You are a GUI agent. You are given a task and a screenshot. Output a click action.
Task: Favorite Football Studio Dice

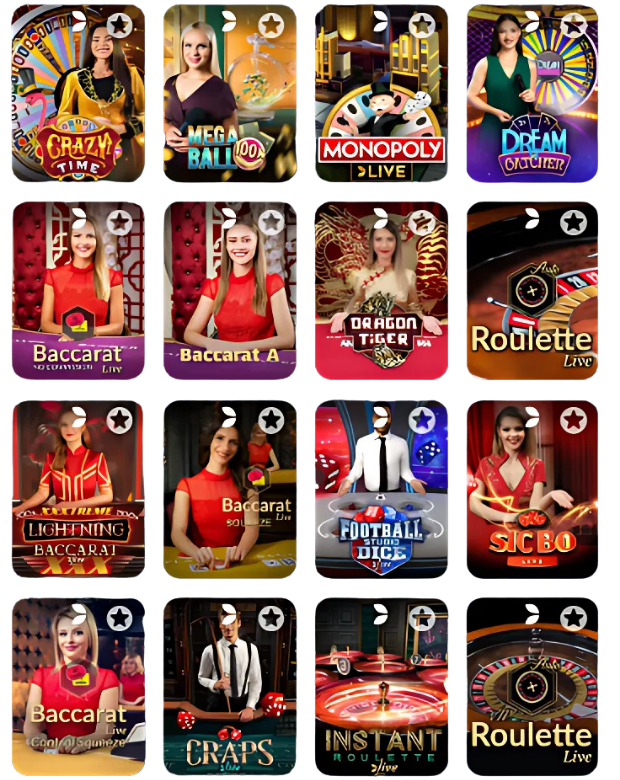click(422, 421)
